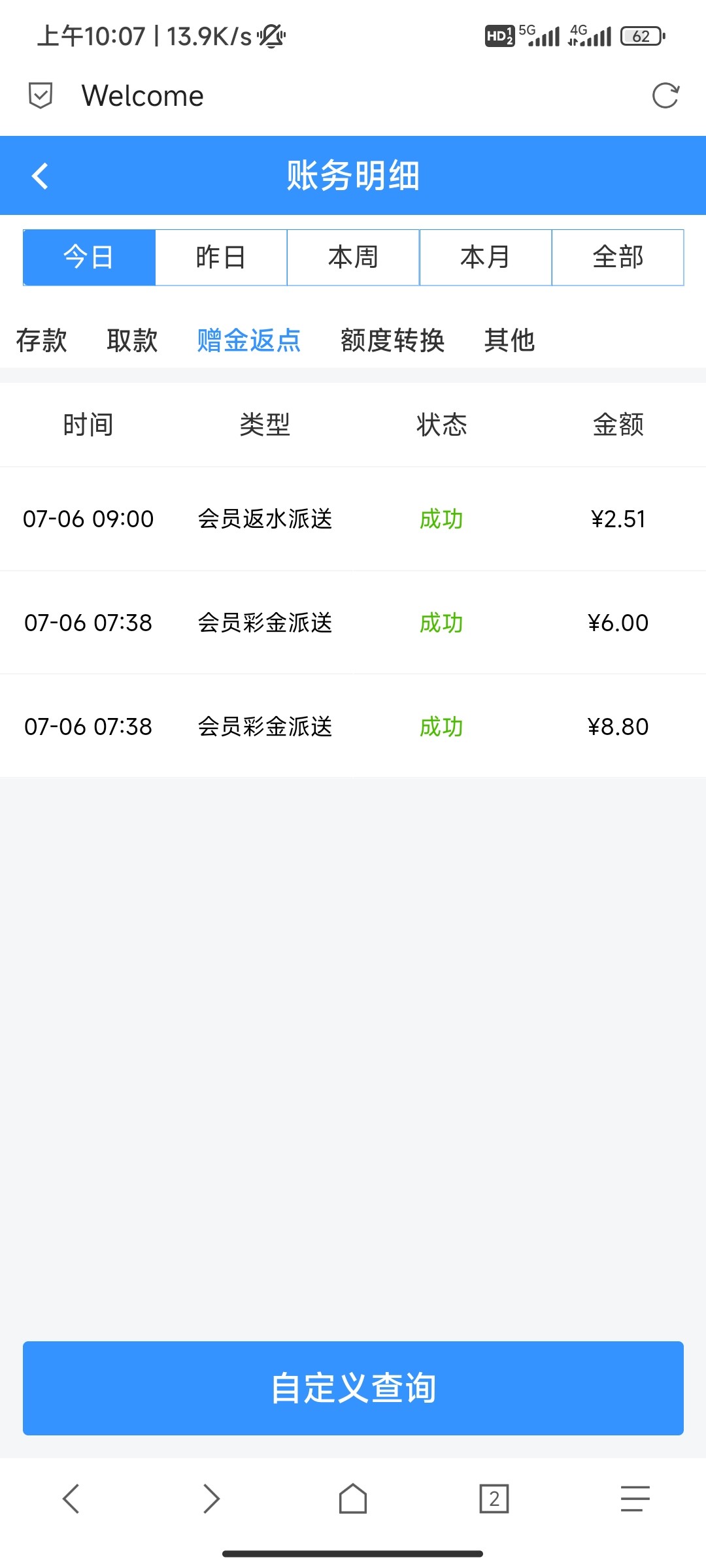Open the browser tabs switcher
Viewport: 706px width, 1568px height.
click(x=494, y=1499)
